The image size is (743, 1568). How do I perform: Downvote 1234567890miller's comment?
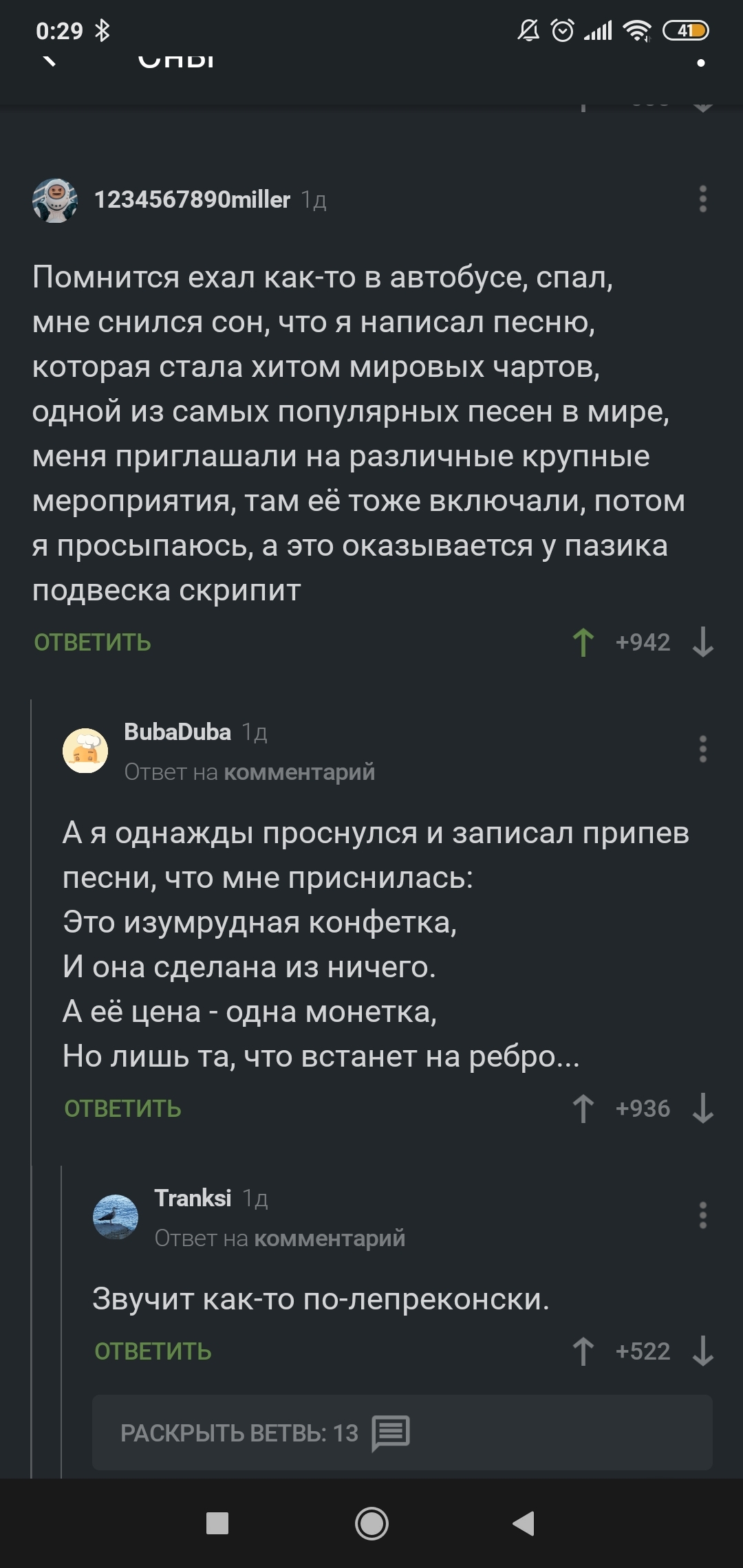tap(702, 642)
